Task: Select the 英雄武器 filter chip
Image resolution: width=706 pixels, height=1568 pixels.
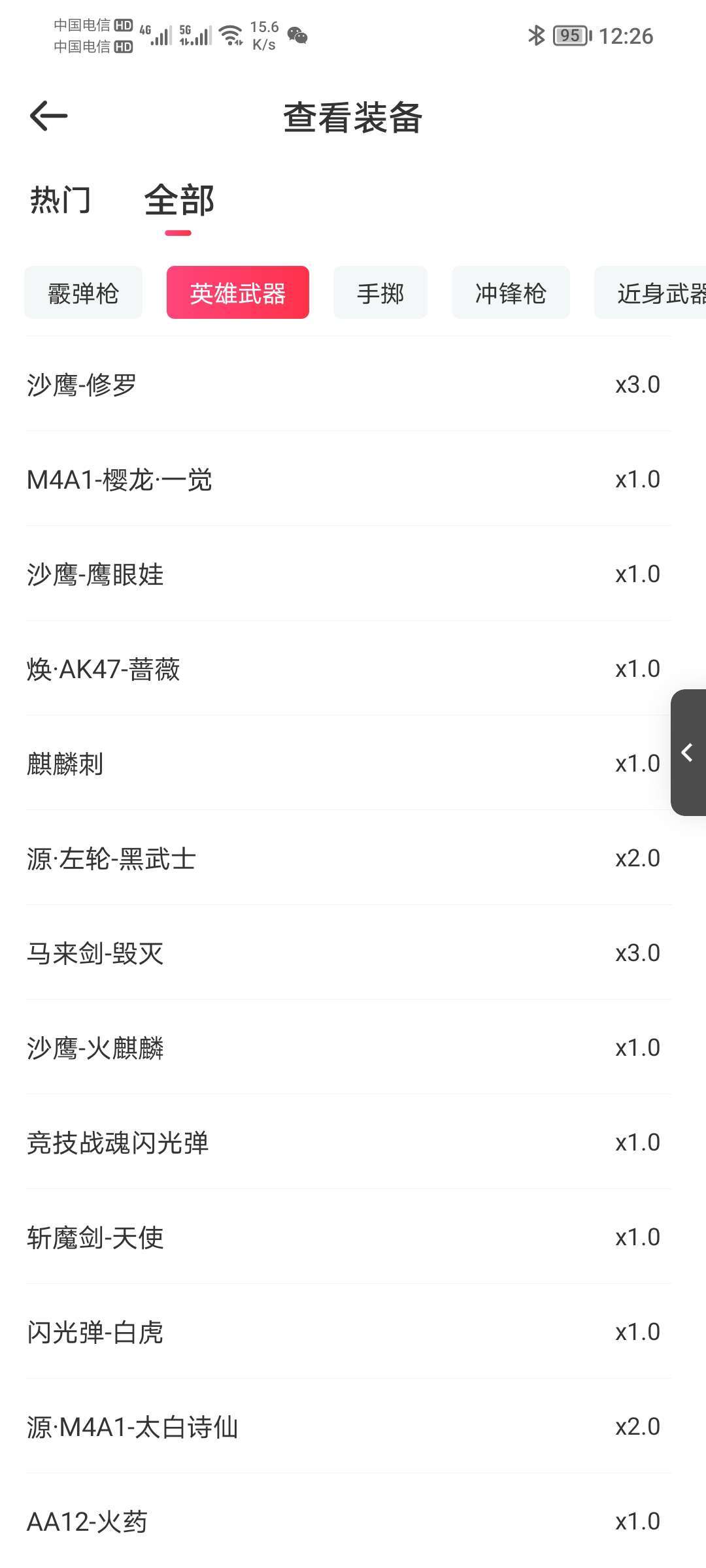Action: pos(238,293)
